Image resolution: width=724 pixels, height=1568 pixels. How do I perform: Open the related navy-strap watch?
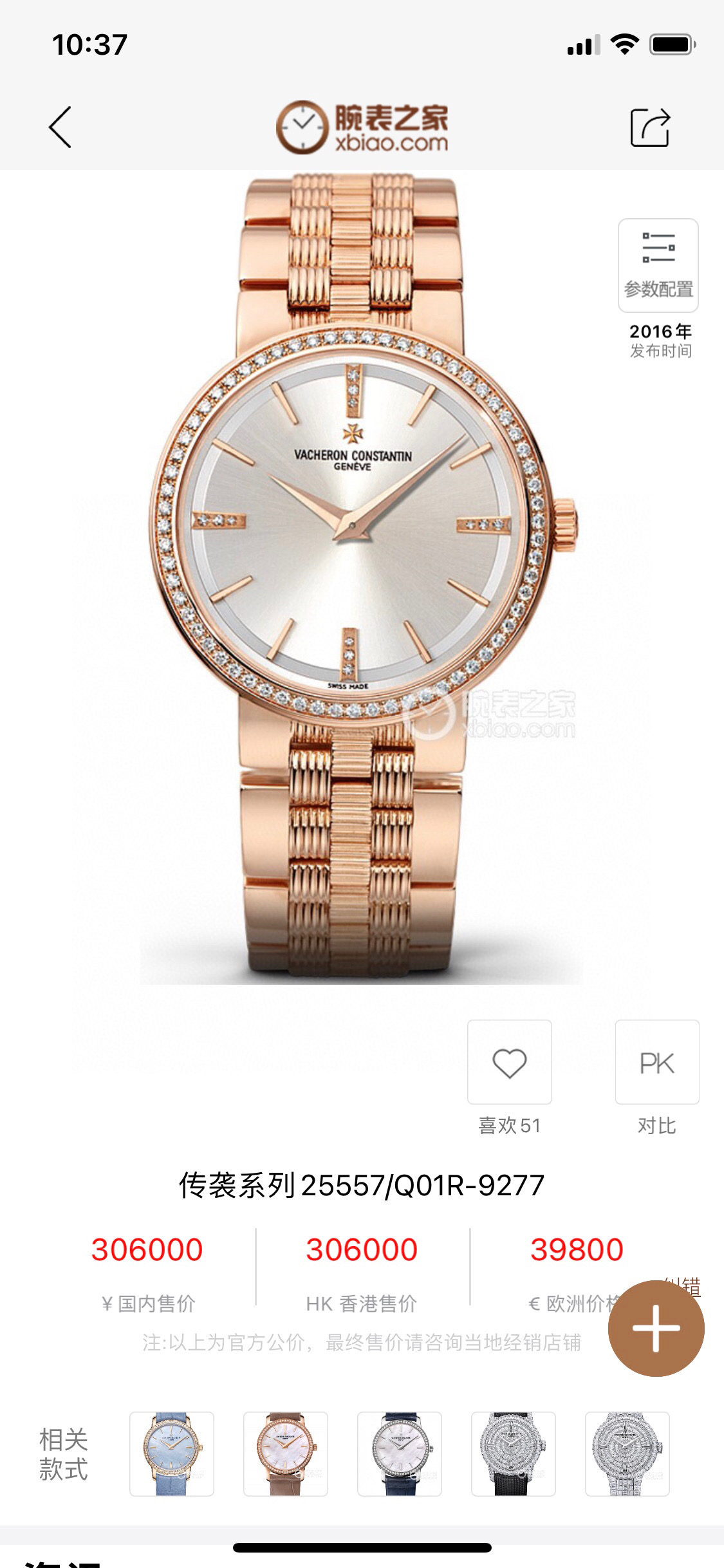[400, 1453]
